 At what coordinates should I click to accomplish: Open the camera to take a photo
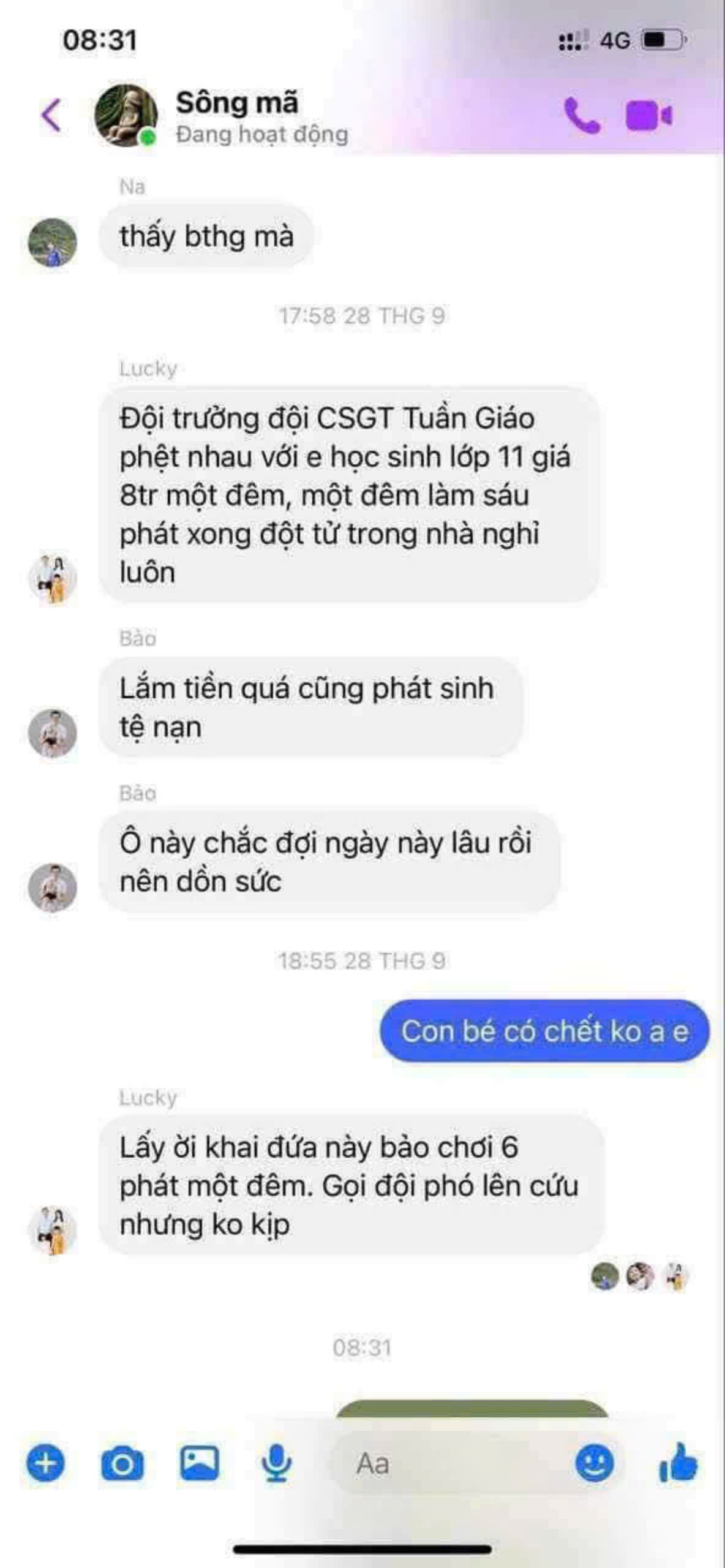click(x=122, y=1463)
